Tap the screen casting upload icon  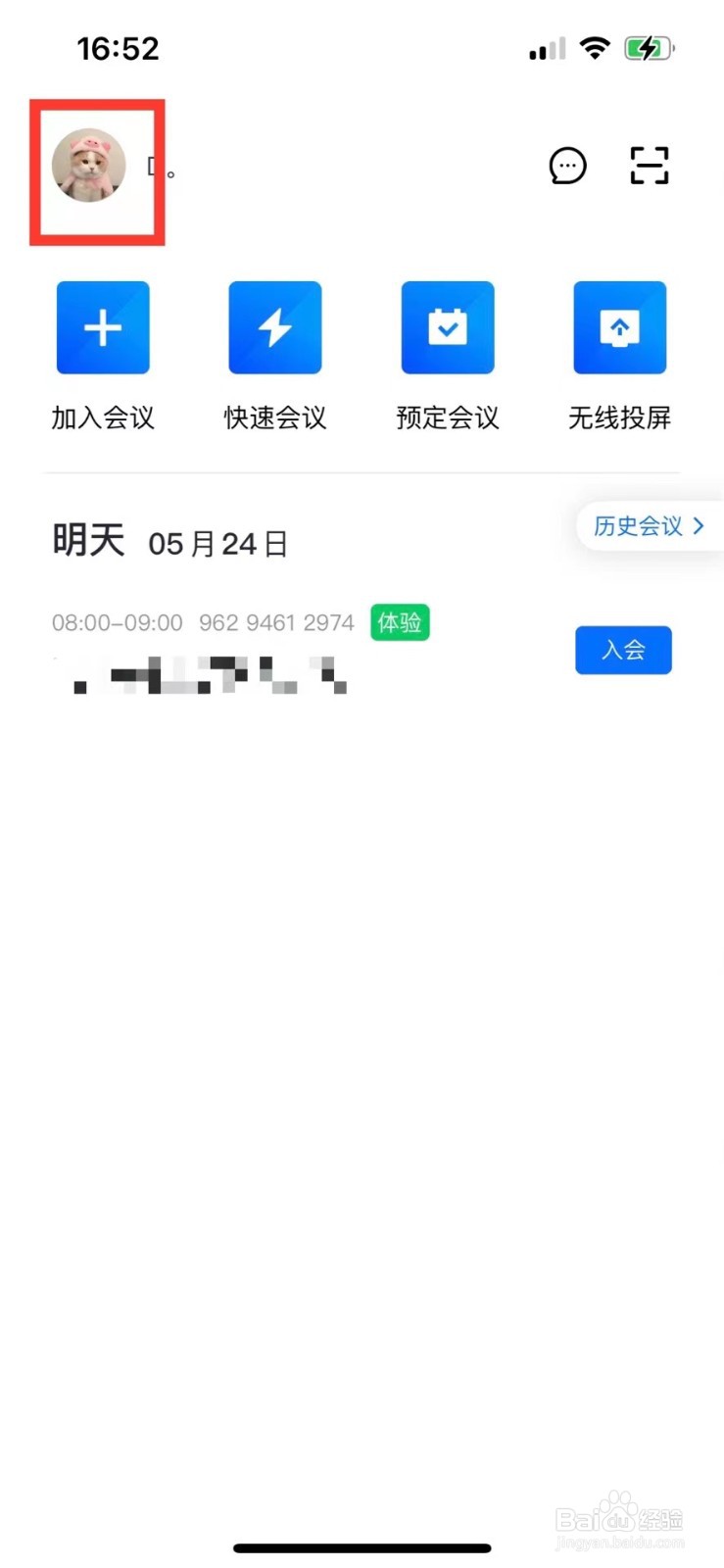pyautogui.click(x=619, y=328)
